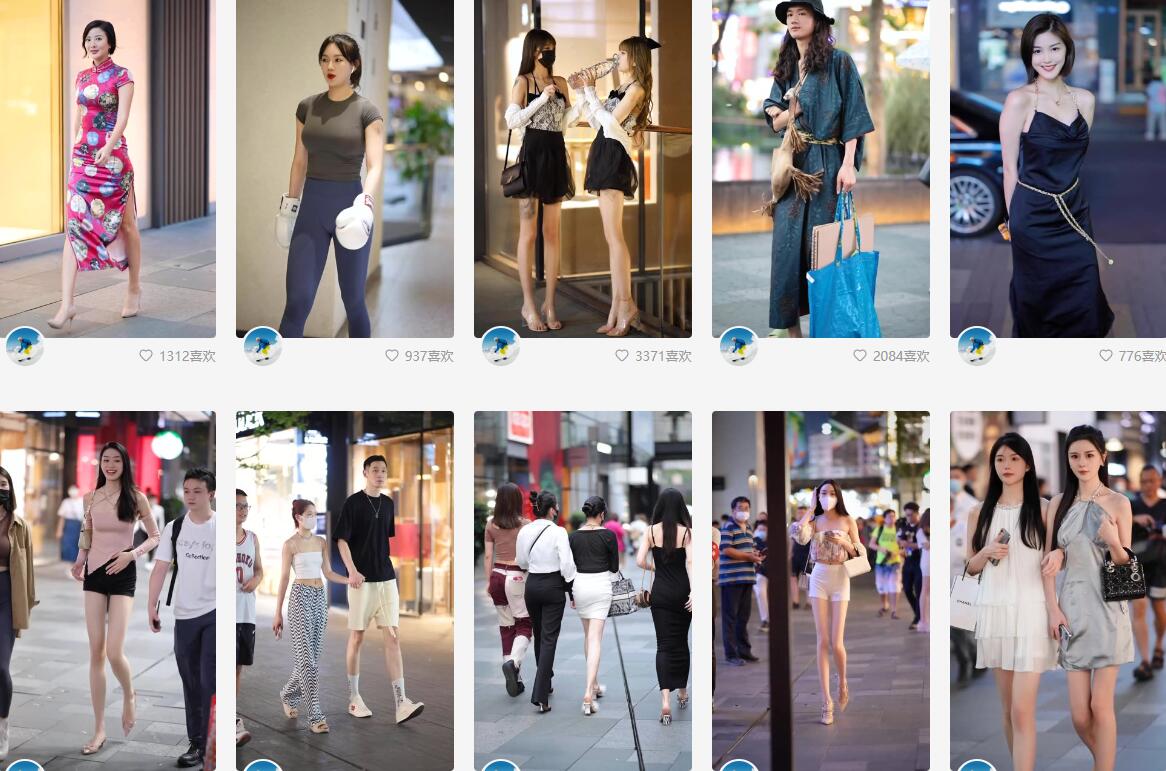The image size is (1166, 771).
Task: Open author avatar beside 3371喜欢
Action: click(501, 347)
